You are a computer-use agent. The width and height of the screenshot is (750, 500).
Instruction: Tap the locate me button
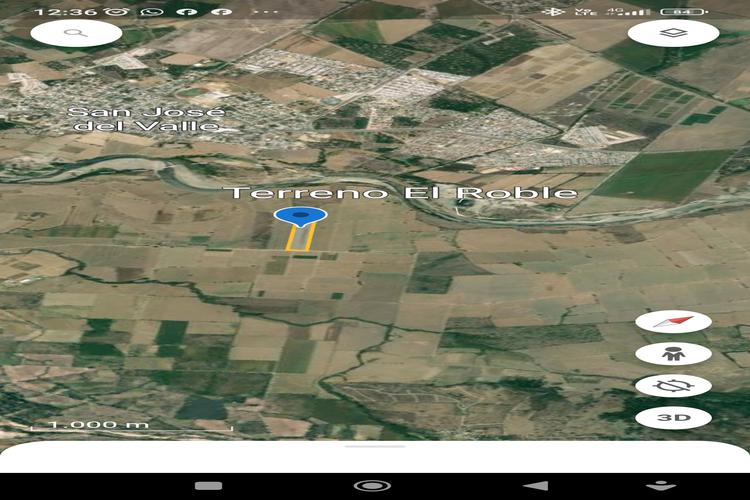[673, 385]
